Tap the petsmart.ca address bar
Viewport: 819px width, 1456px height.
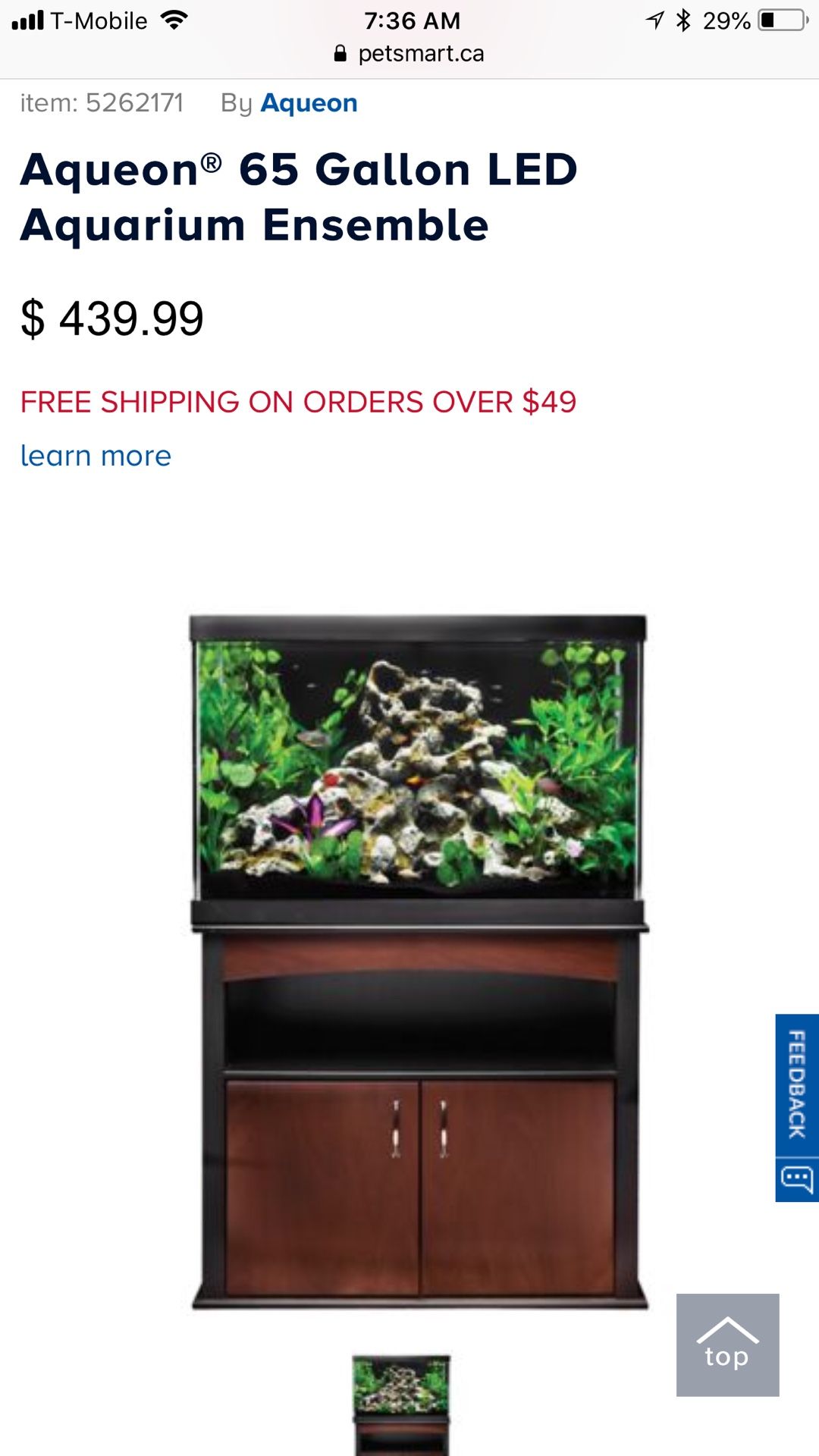tap(409, 54)
